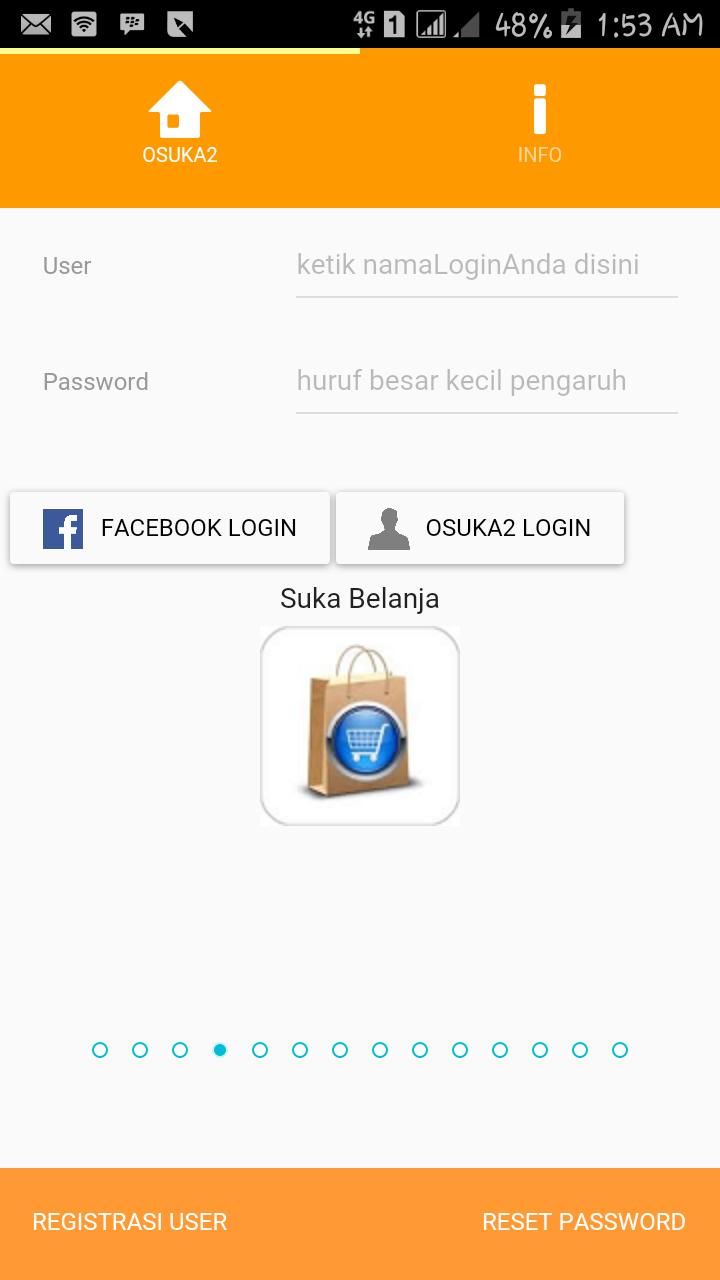Tap the Suka Belanja shopping bag icon
Screen dimensions: 720x1280
tap(359, 726)
